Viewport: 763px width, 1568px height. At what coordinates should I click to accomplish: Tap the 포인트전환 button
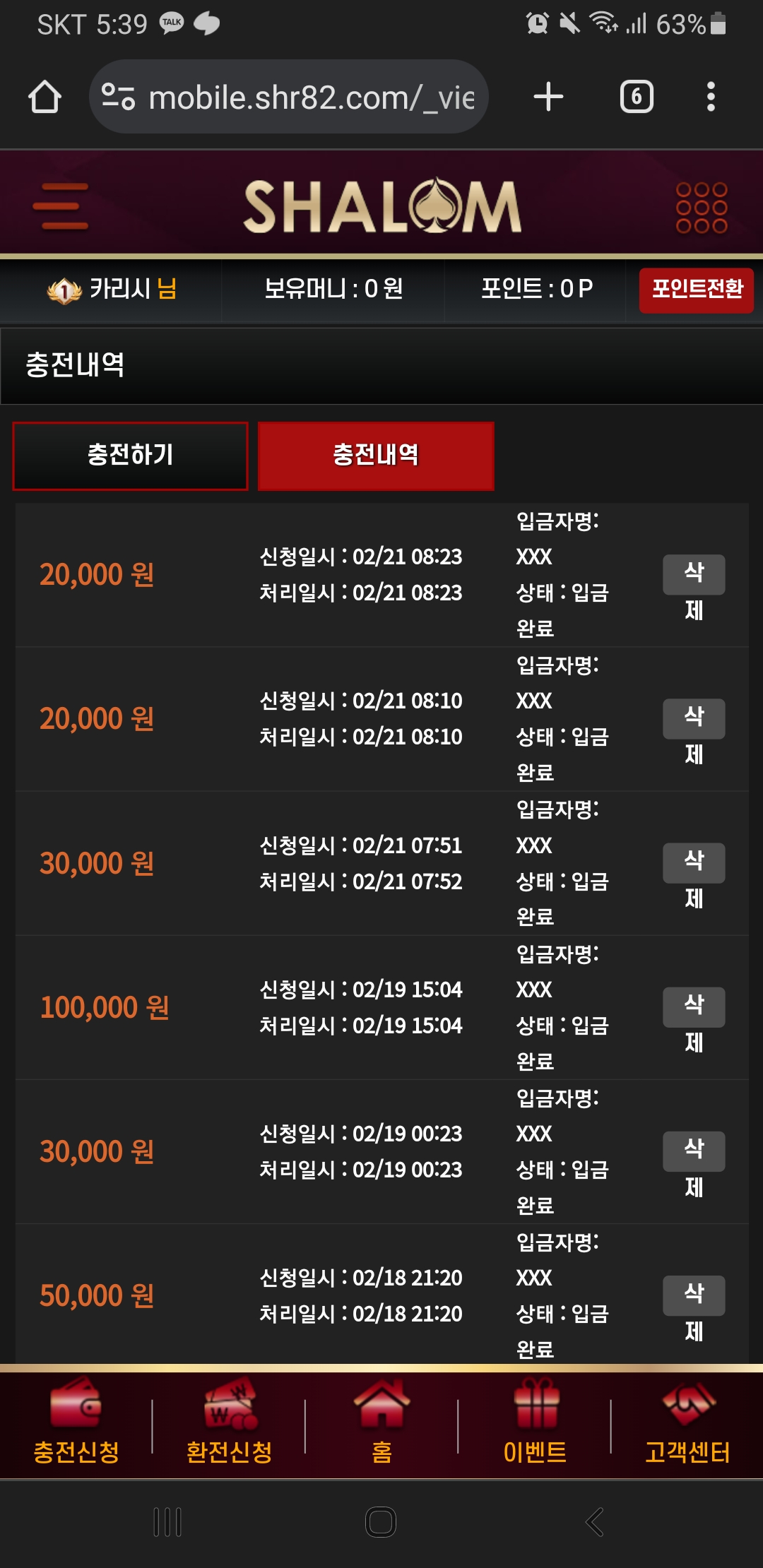click(x=696, y=290)
